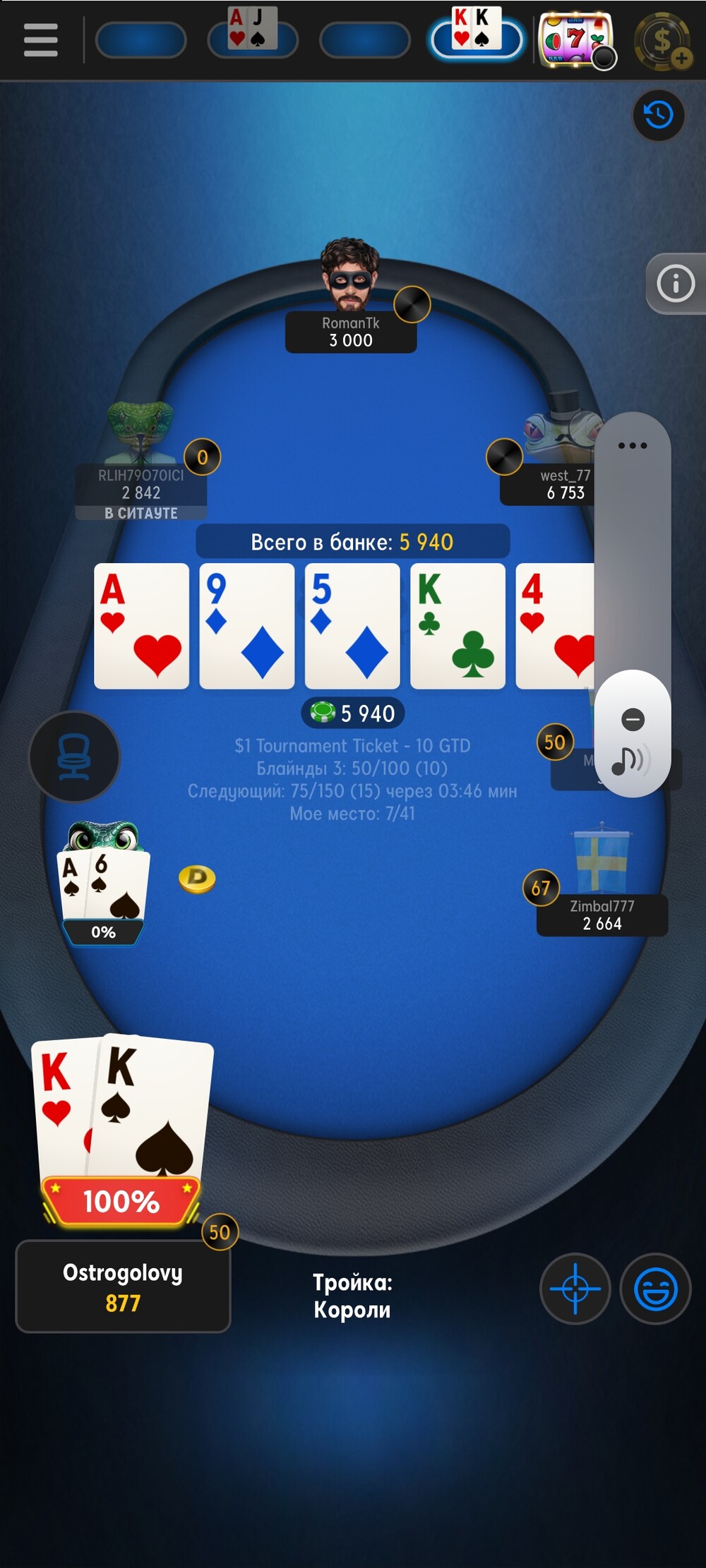
Task: Open the hamburger main menu
Action: point(40,40)
